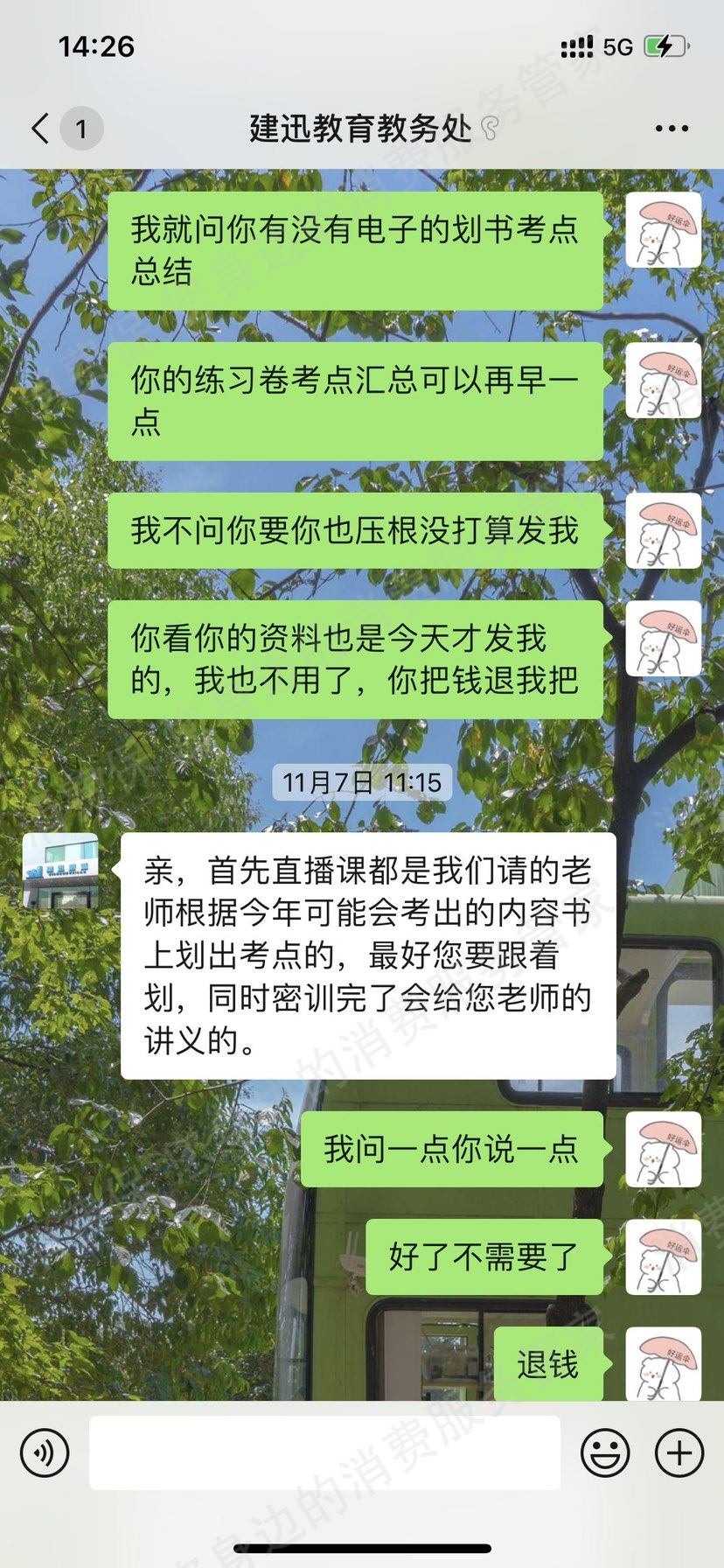Viewport: 724px width, 1568px height.
Task: Open my avatar beside 退钱 message
Action: (663, 1362)
